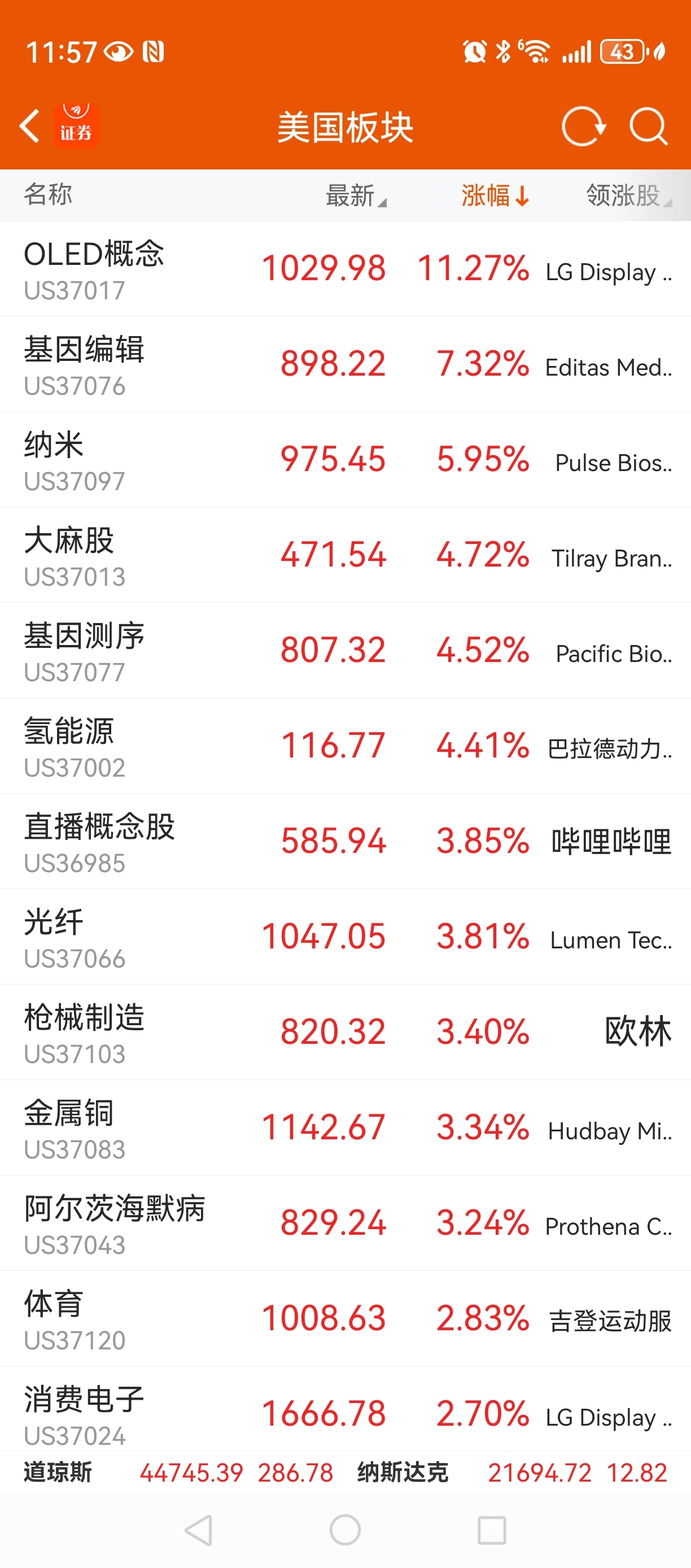Open 纳米 sector row
691x1568 pixels.
(345, 460)
